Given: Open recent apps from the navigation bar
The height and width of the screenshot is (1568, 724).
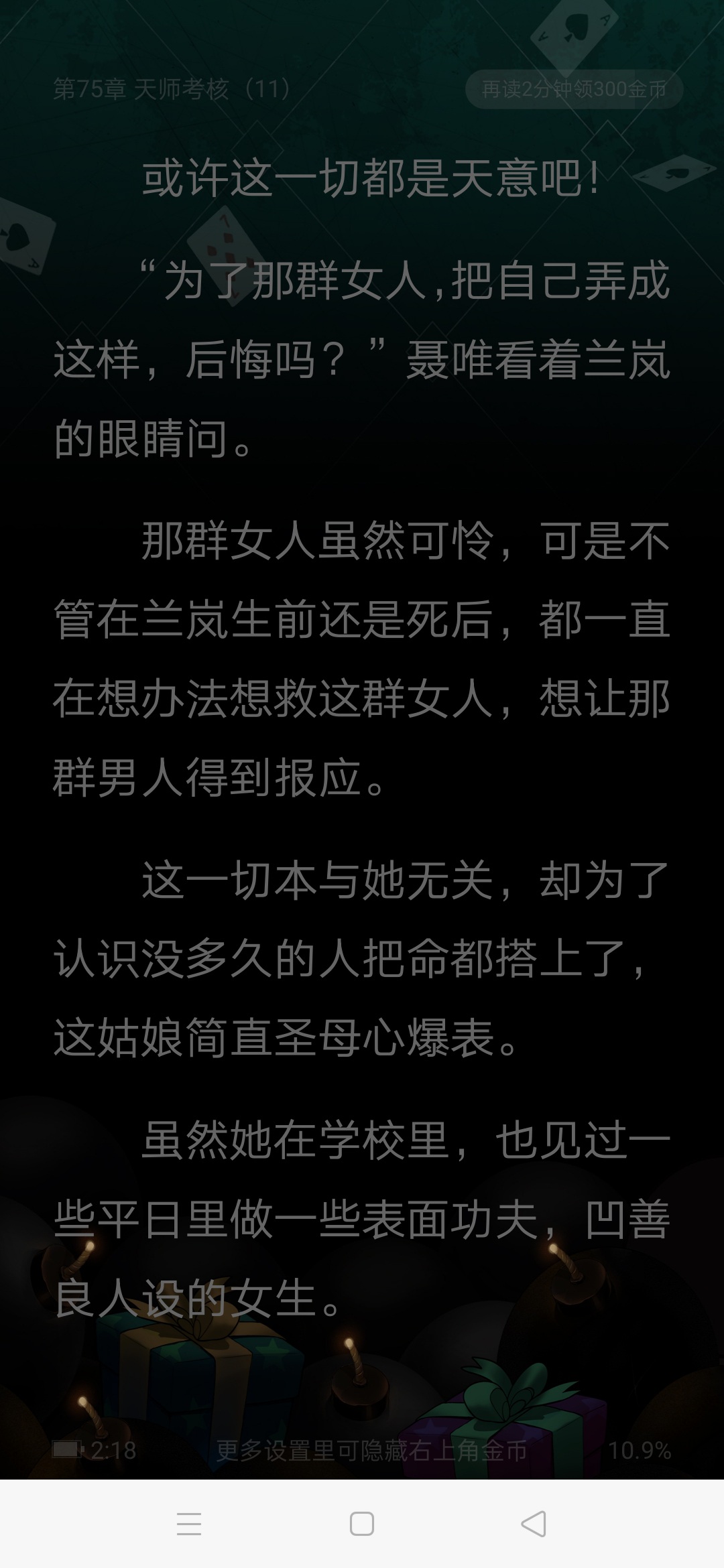Looking at the screenshot, I should pos(189,1524).
